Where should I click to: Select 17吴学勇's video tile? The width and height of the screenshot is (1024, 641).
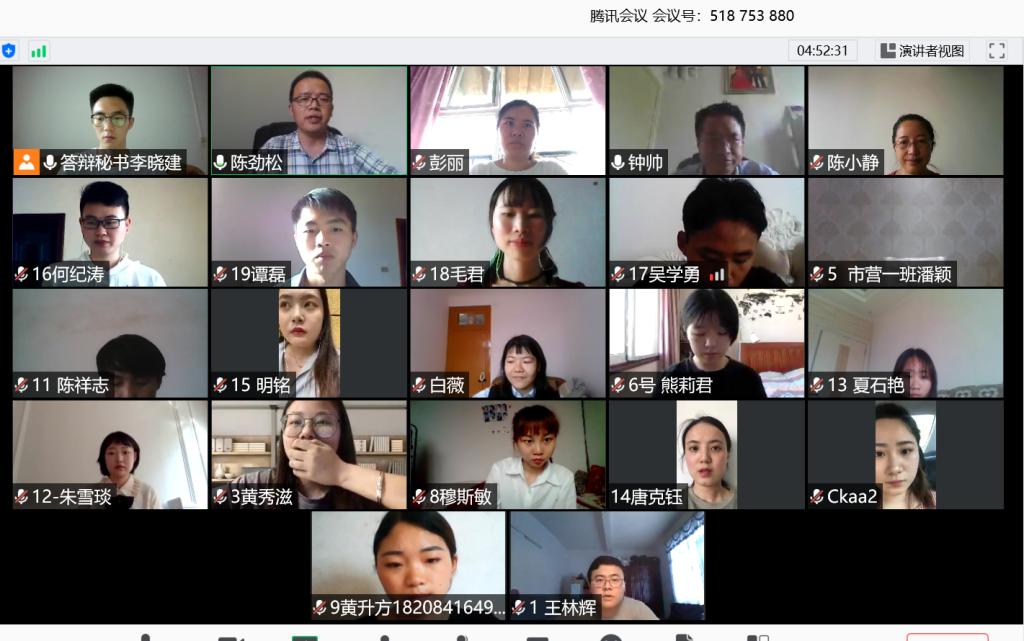pos(706,232)
